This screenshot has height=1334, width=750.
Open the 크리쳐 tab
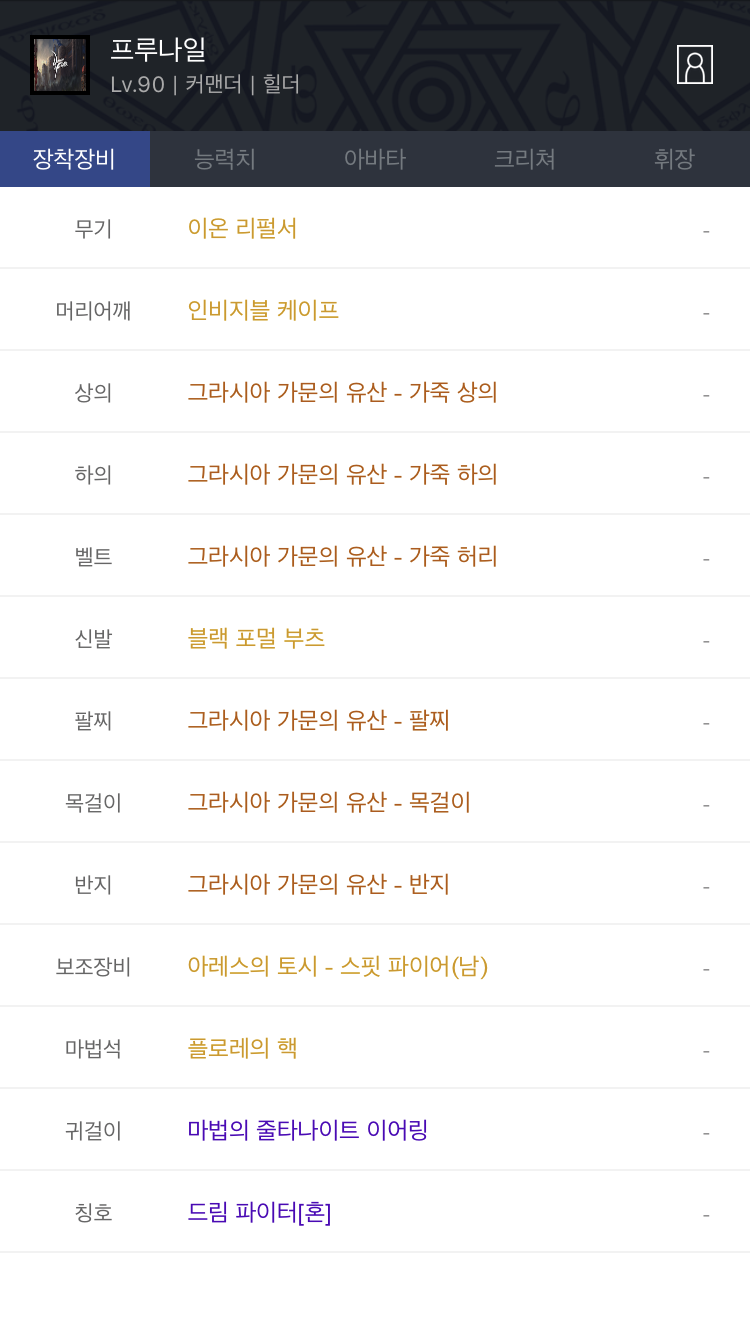[x=525, y=158]
